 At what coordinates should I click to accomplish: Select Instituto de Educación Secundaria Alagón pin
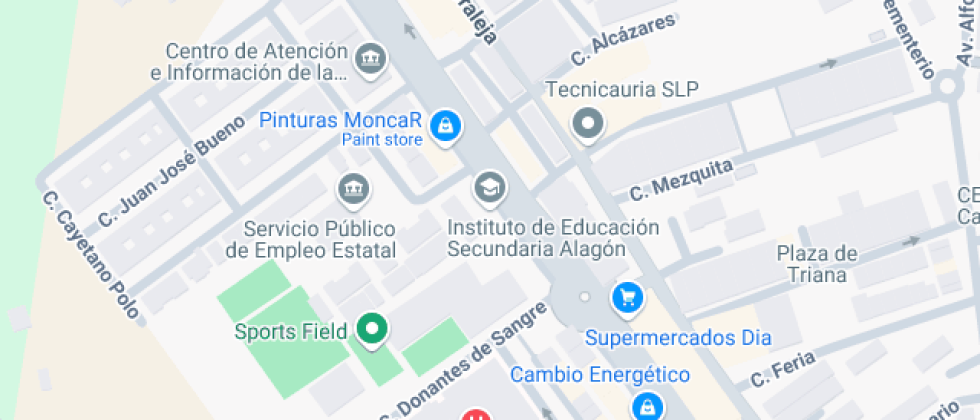click(x=489, y=186)
